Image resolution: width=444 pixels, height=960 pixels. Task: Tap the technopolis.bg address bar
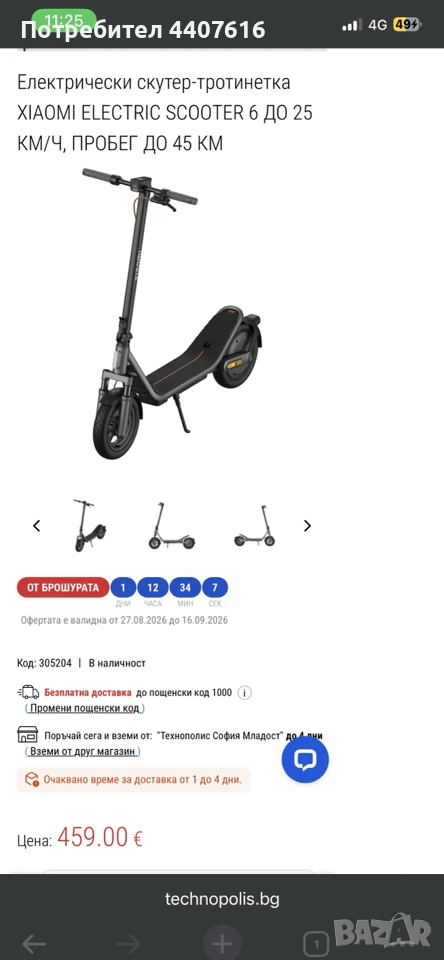coord(222,899)
